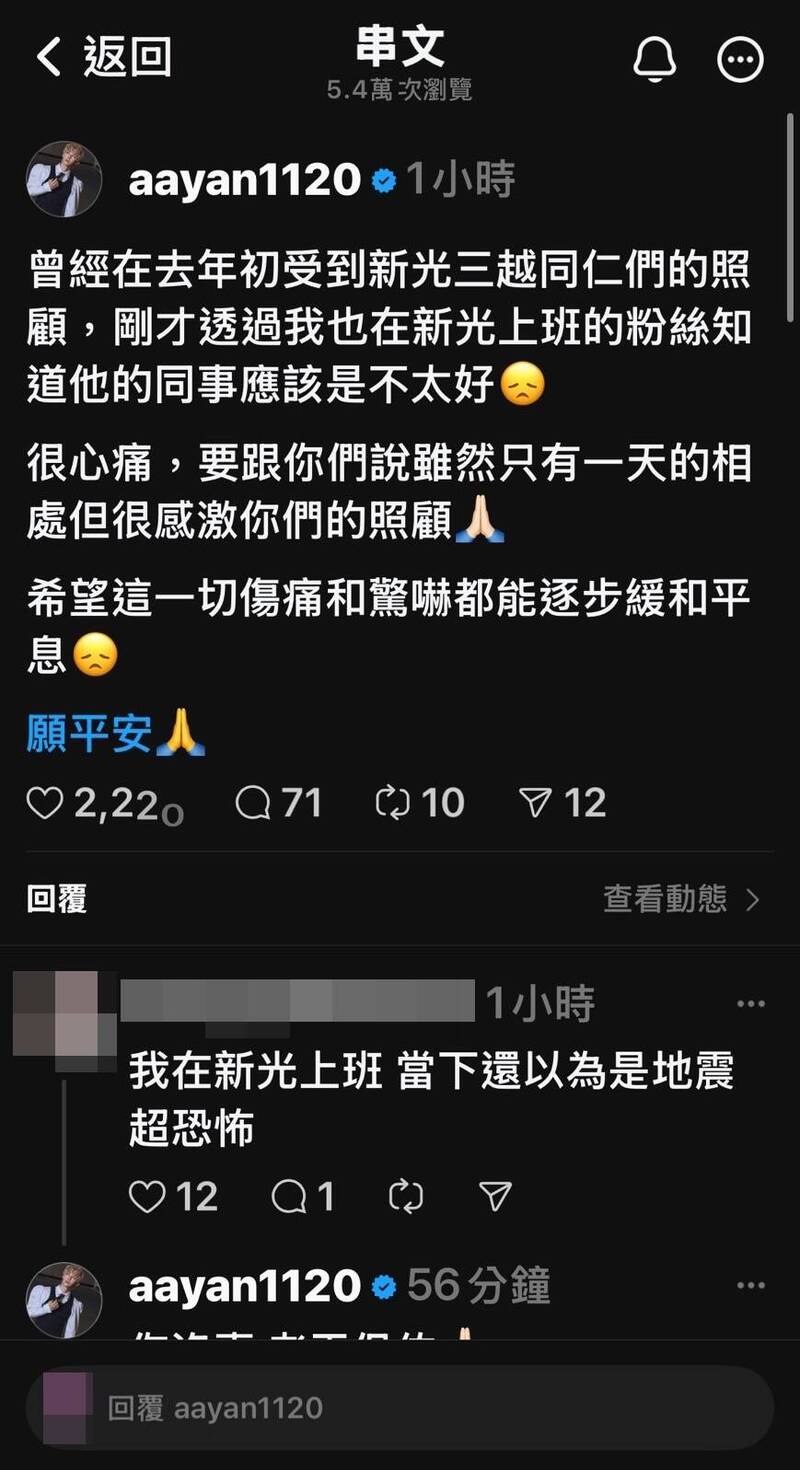
Task: Repost the 我在新光上班 comment
Action: (x=406, y=1196)
